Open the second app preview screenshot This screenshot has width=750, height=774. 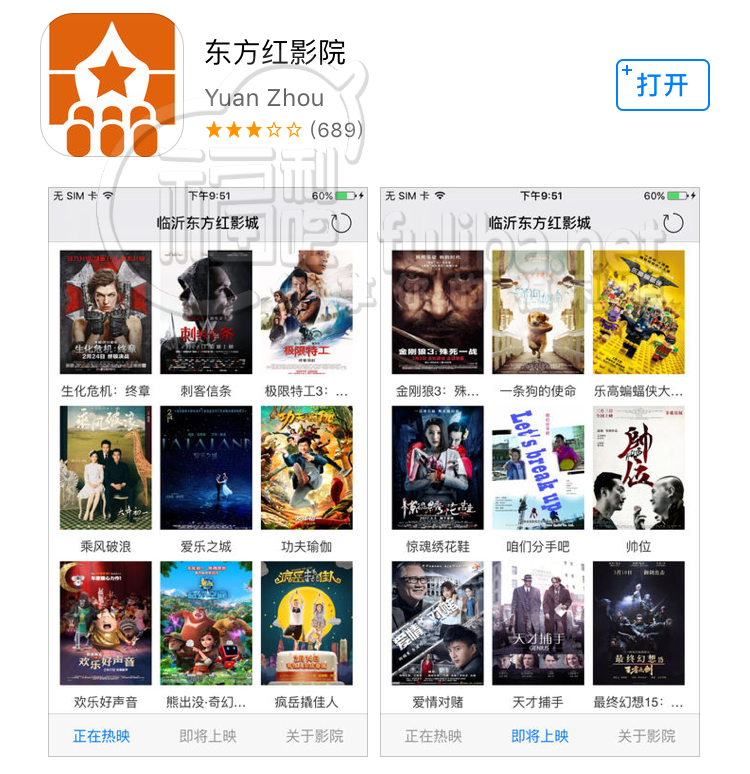(539, 470)
